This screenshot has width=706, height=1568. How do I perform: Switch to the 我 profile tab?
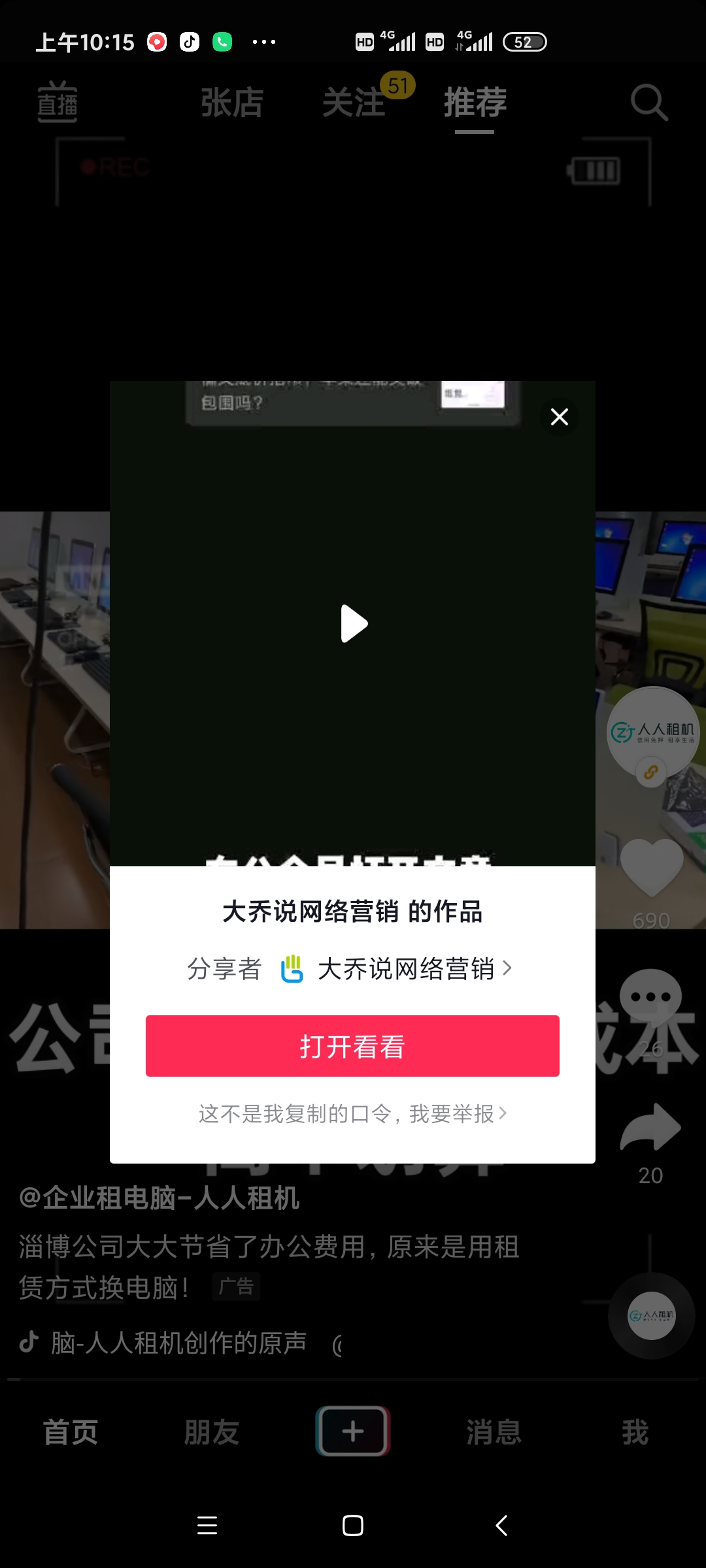pyautogui.click(x=635, y=1432)
